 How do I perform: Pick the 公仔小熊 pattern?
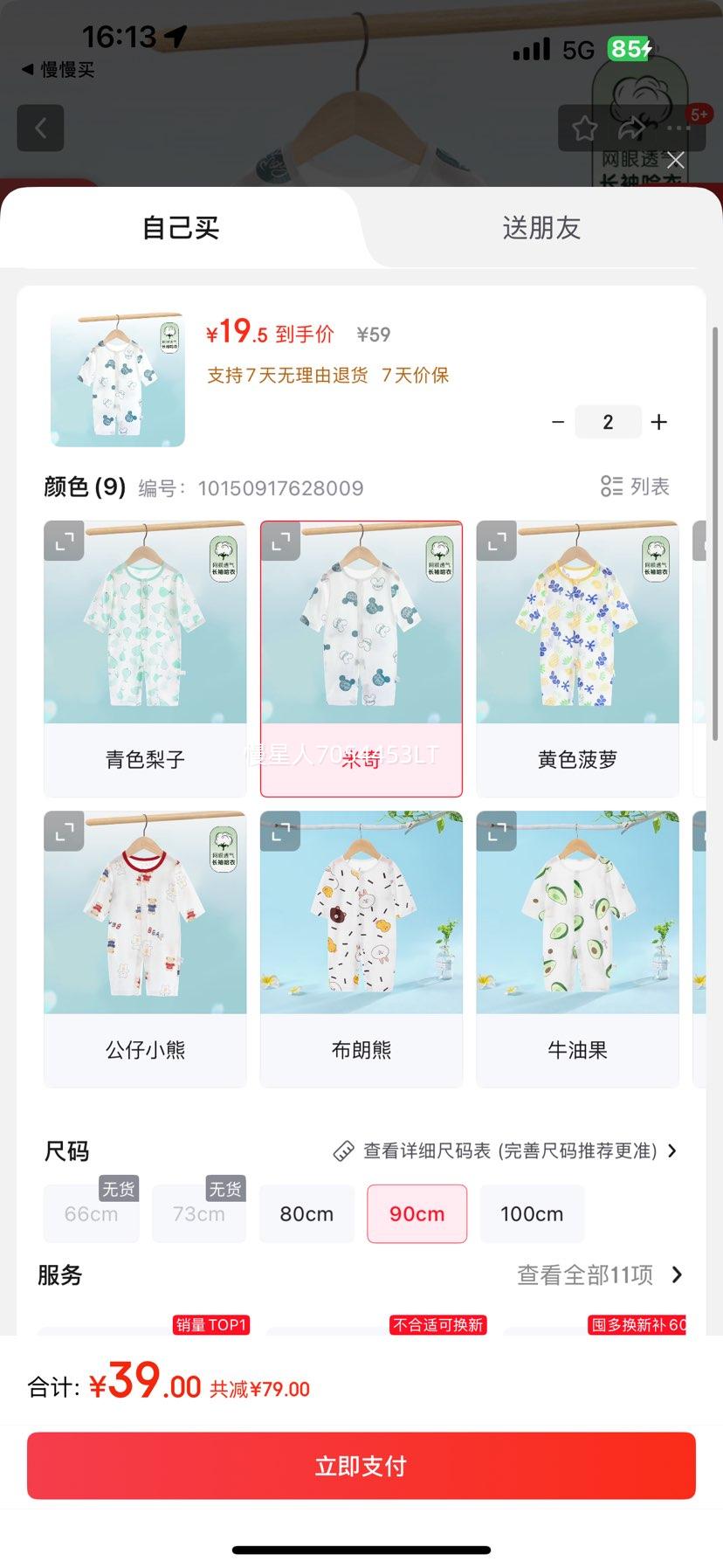[x=145, y=949]
